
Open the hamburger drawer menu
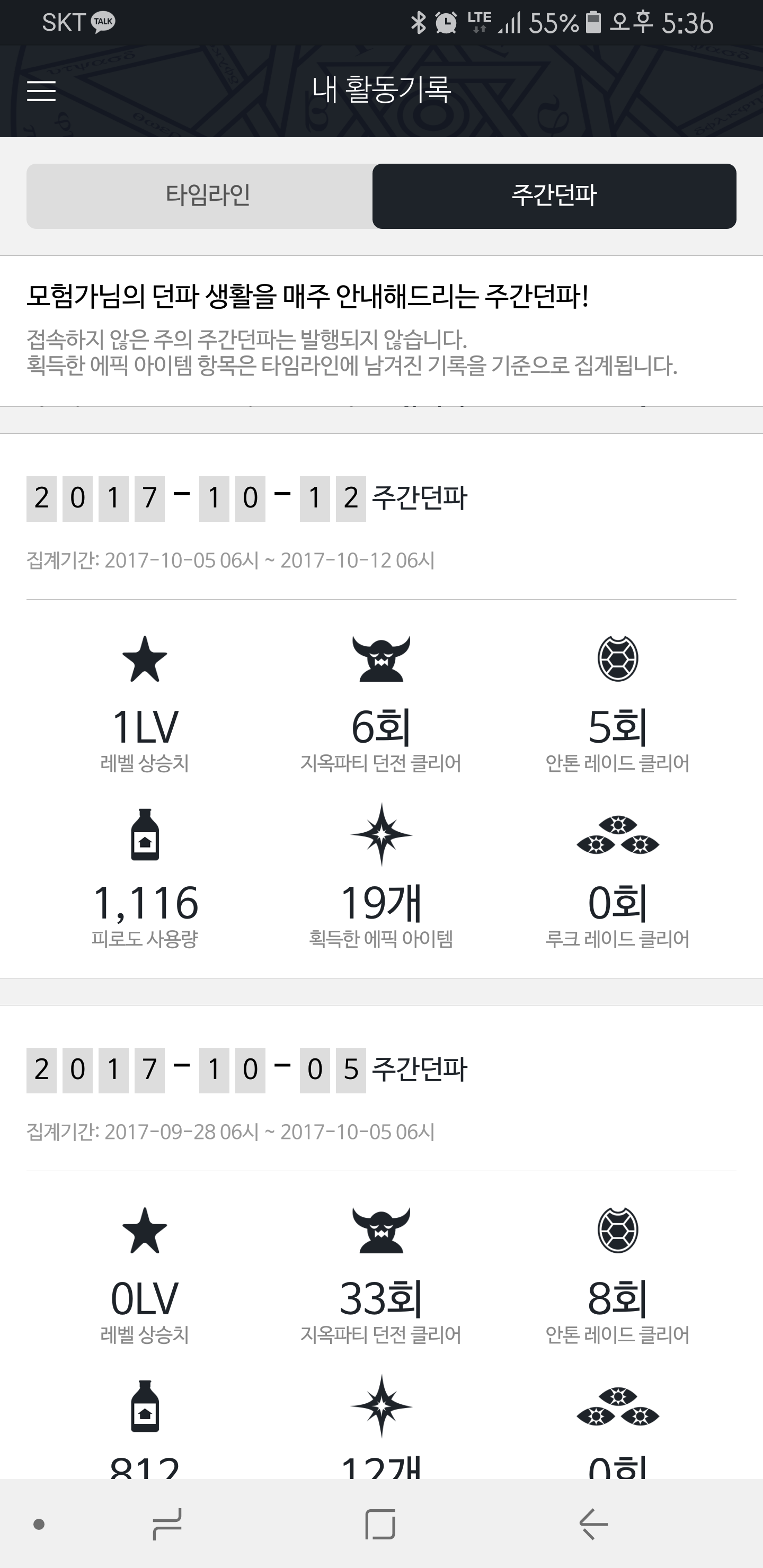pos(41,91)
